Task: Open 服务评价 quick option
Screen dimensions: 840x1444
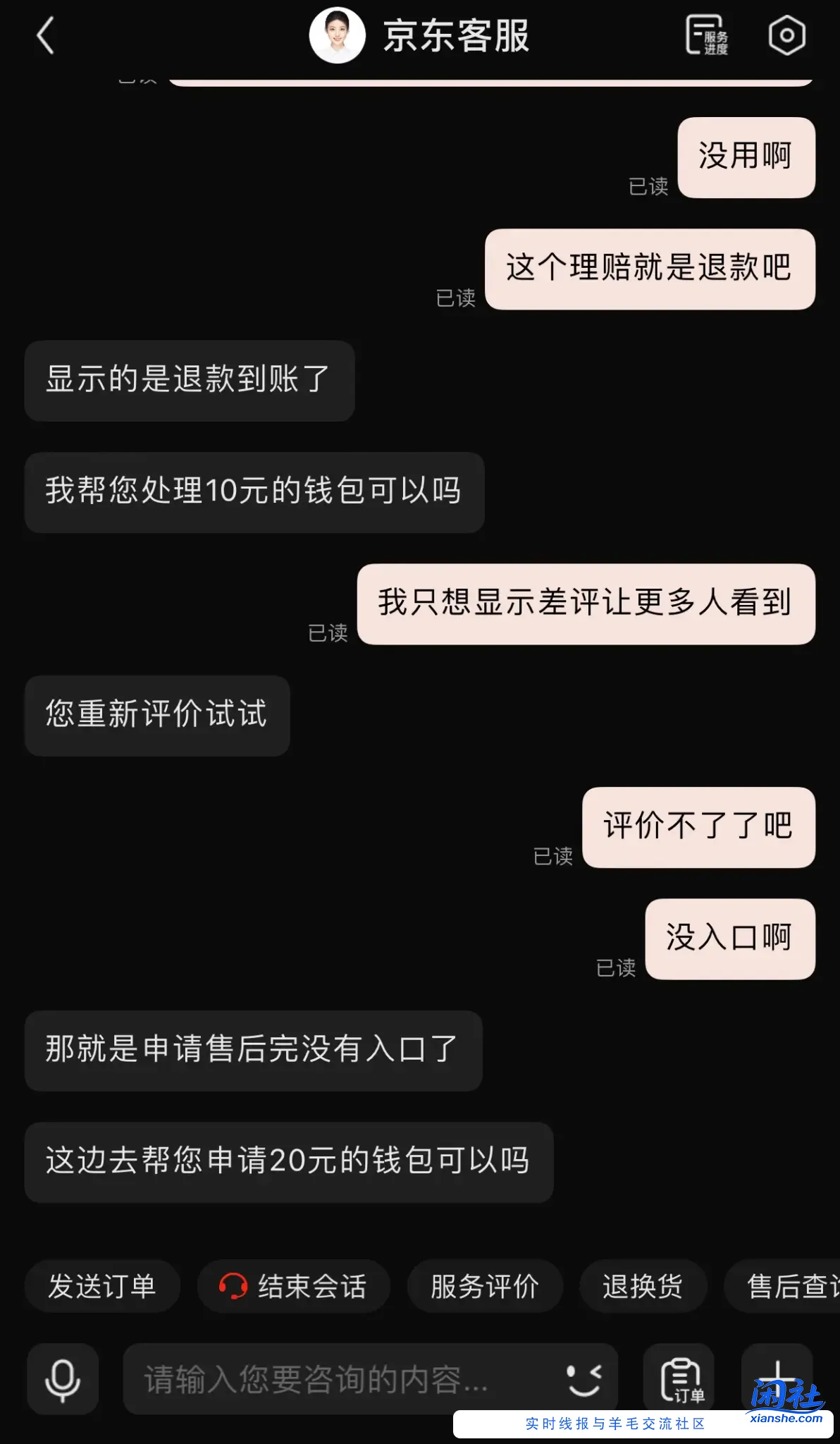Action: pos(485,1286)
